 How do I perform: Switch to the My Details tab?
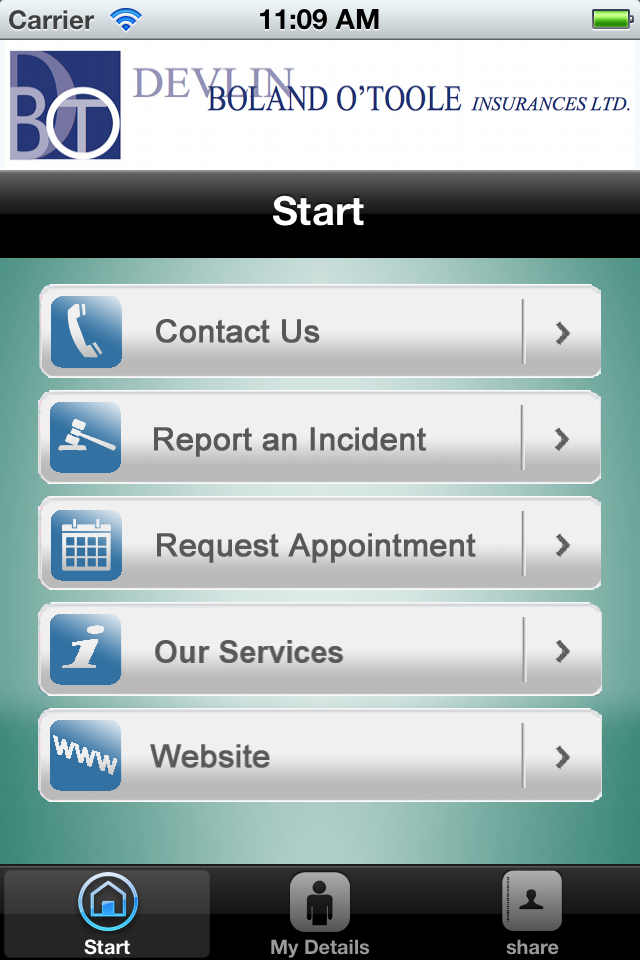[319, 914]
